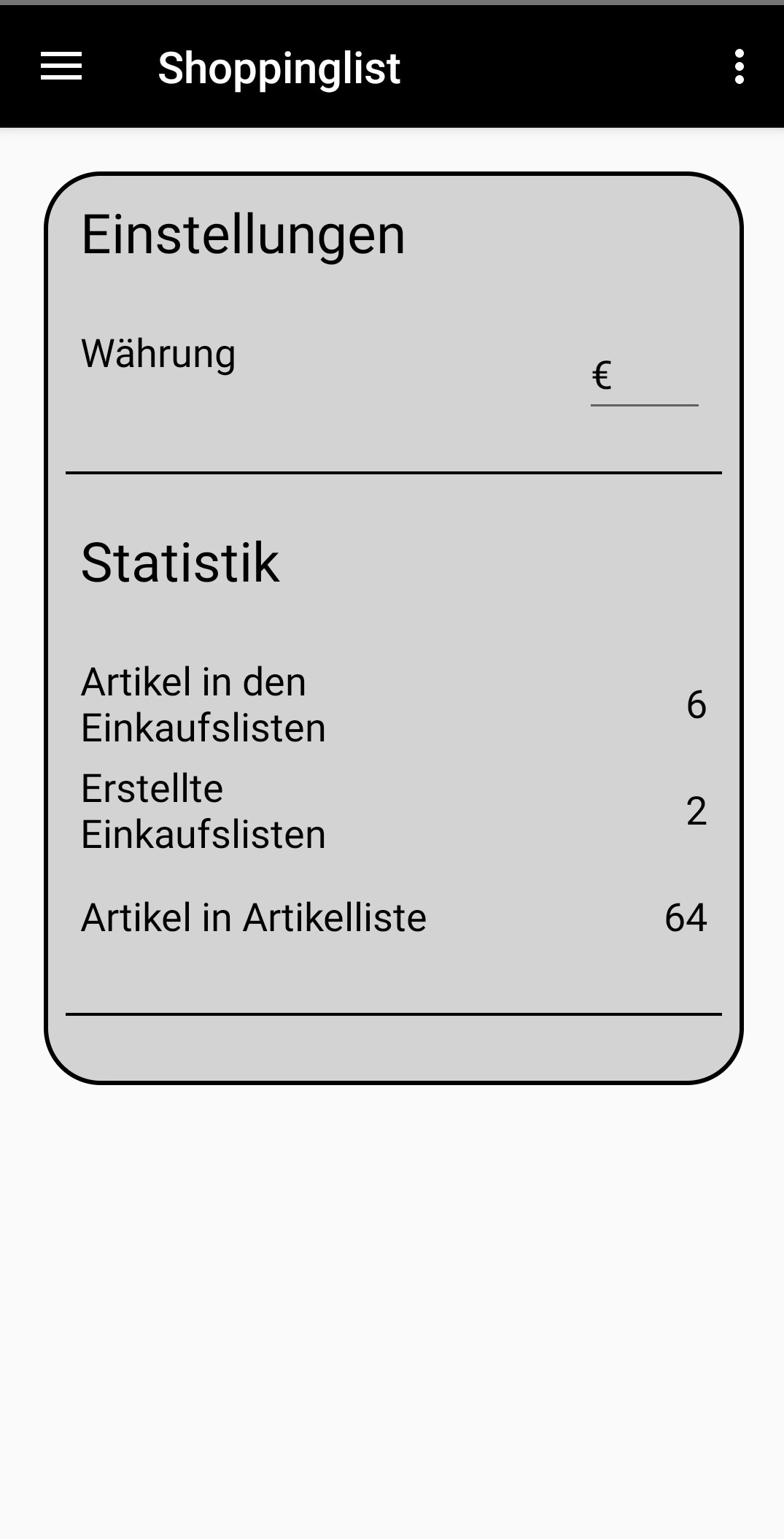Tap the Shoppinglist app title
The width and height of the screenshot is (784, 1539).
pyautogui.click(x=279, y=68)
